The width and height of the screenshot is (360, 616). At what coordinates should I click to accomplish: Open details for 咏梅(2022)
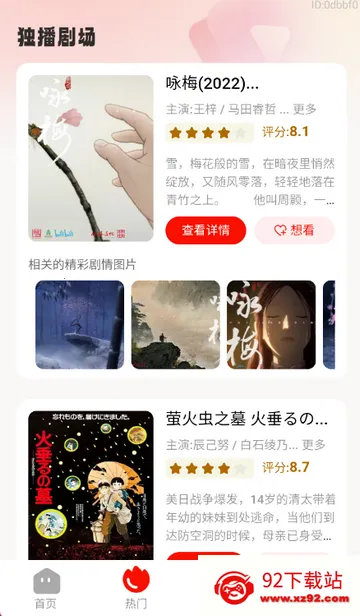[x=206, y=230]
